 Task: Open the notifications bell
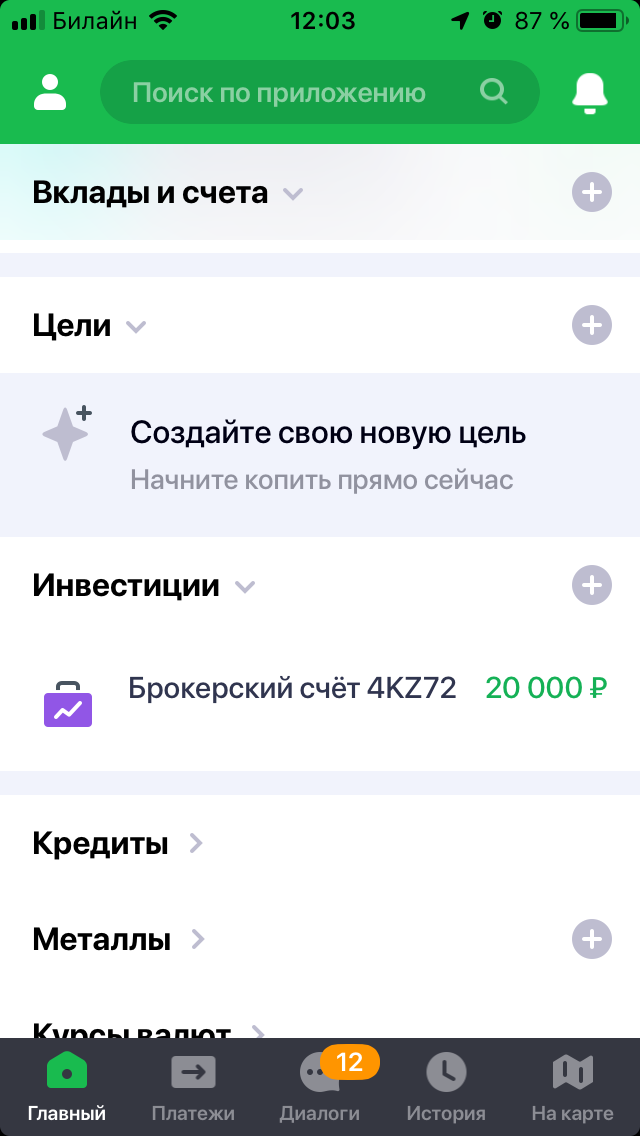pyautogui.click(x=590, y=93)
